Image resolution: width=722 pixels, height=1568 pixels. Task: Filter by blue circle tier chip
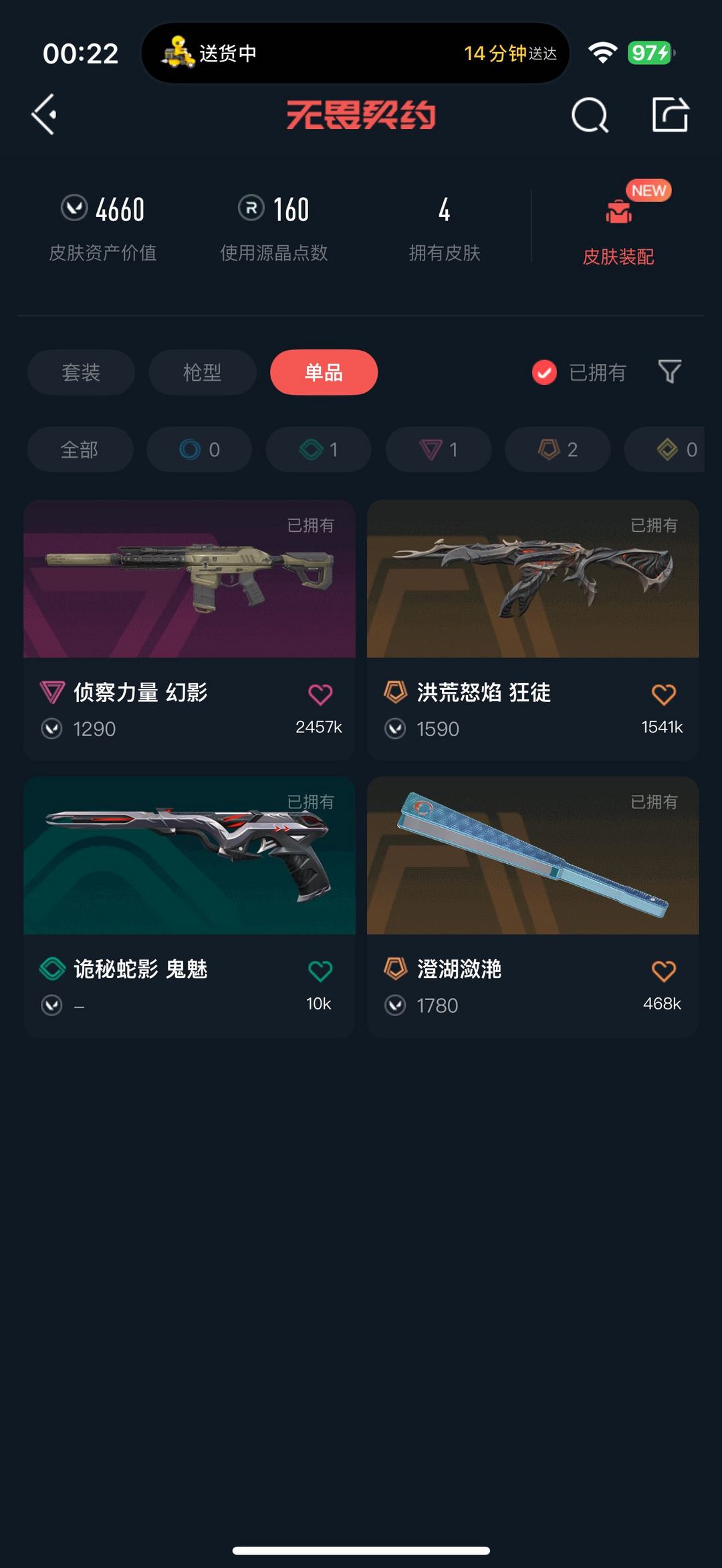click(199, 450)
